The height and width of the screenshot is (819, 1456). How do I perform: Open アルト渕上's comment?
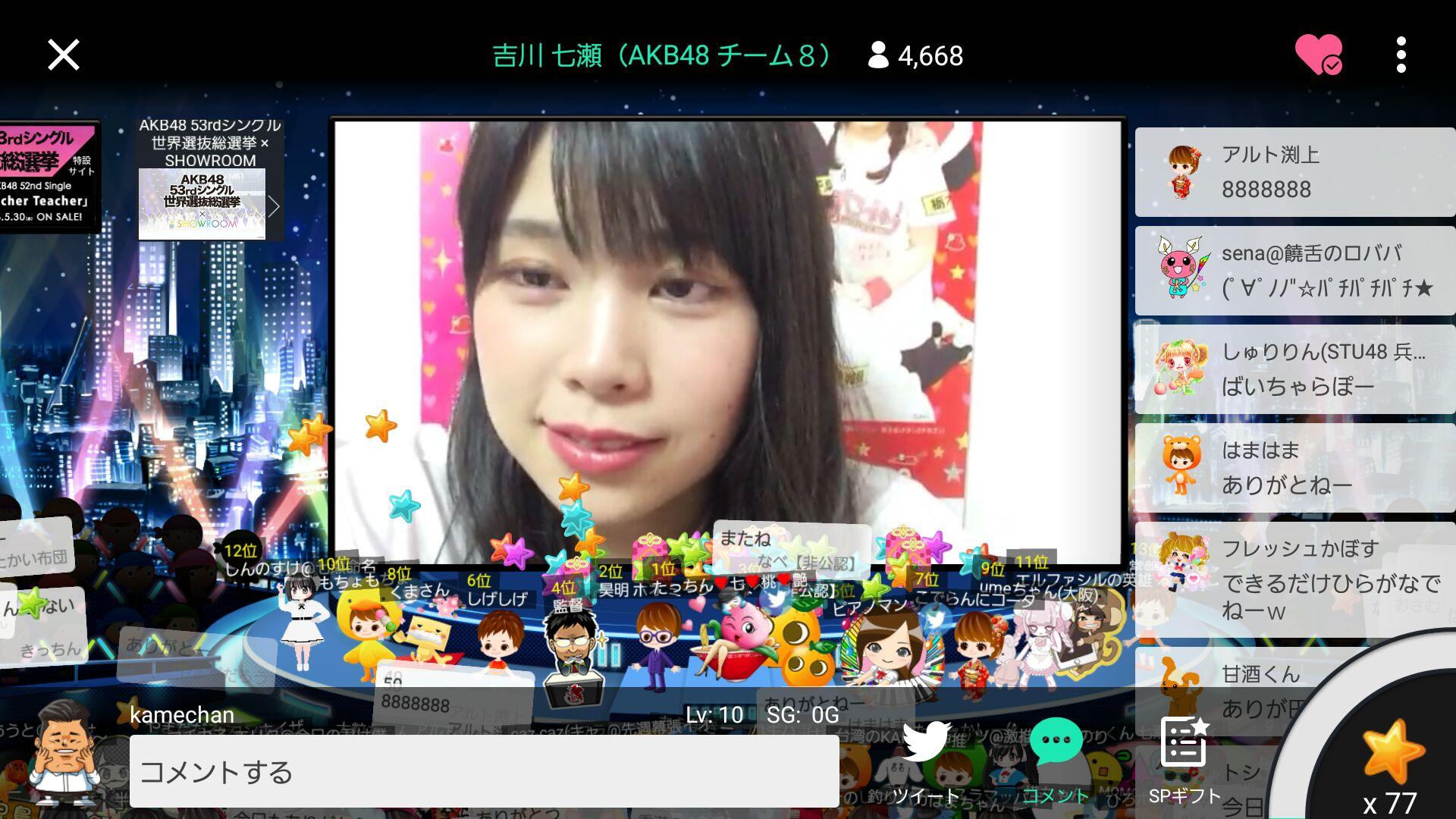(x=1294, y=172)
